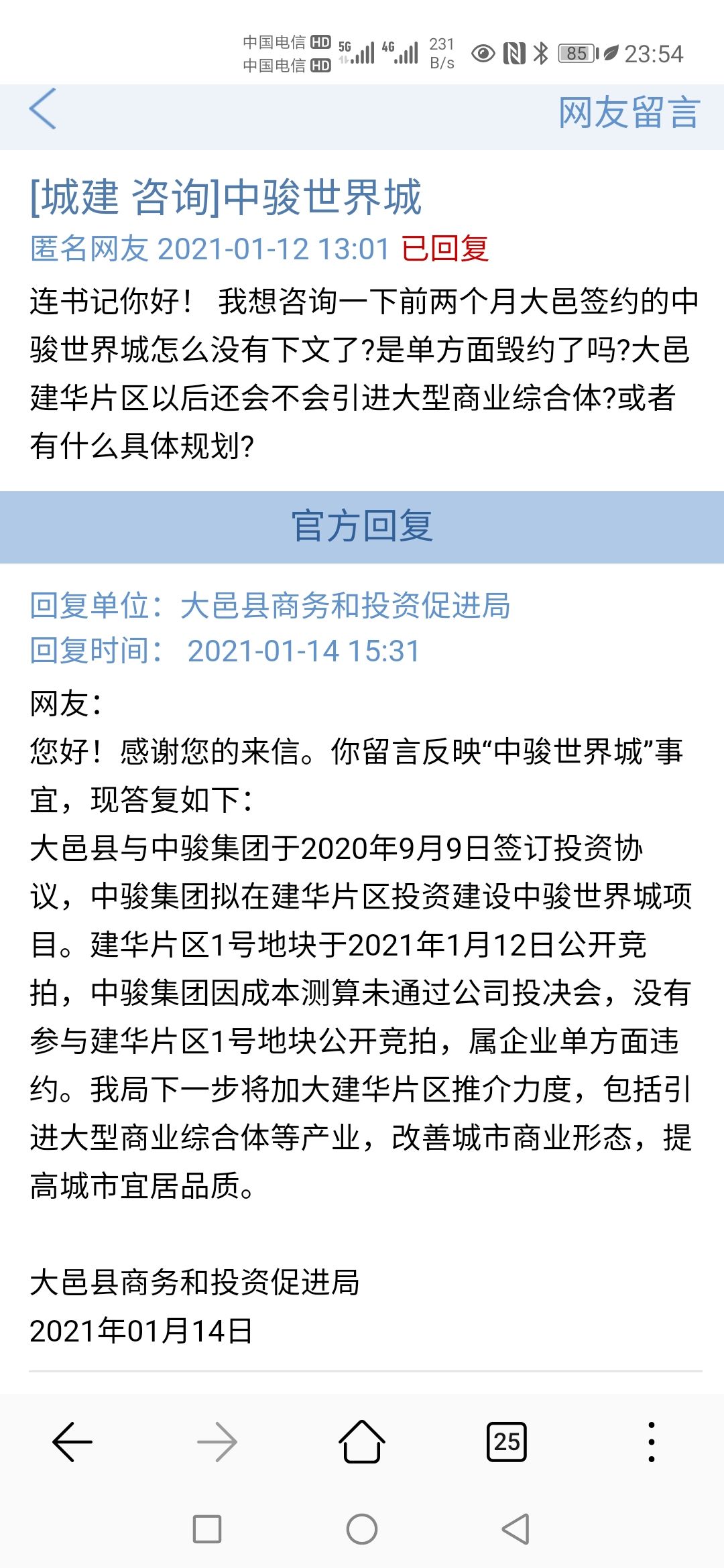Tap the system recent apps square button

207,1529
